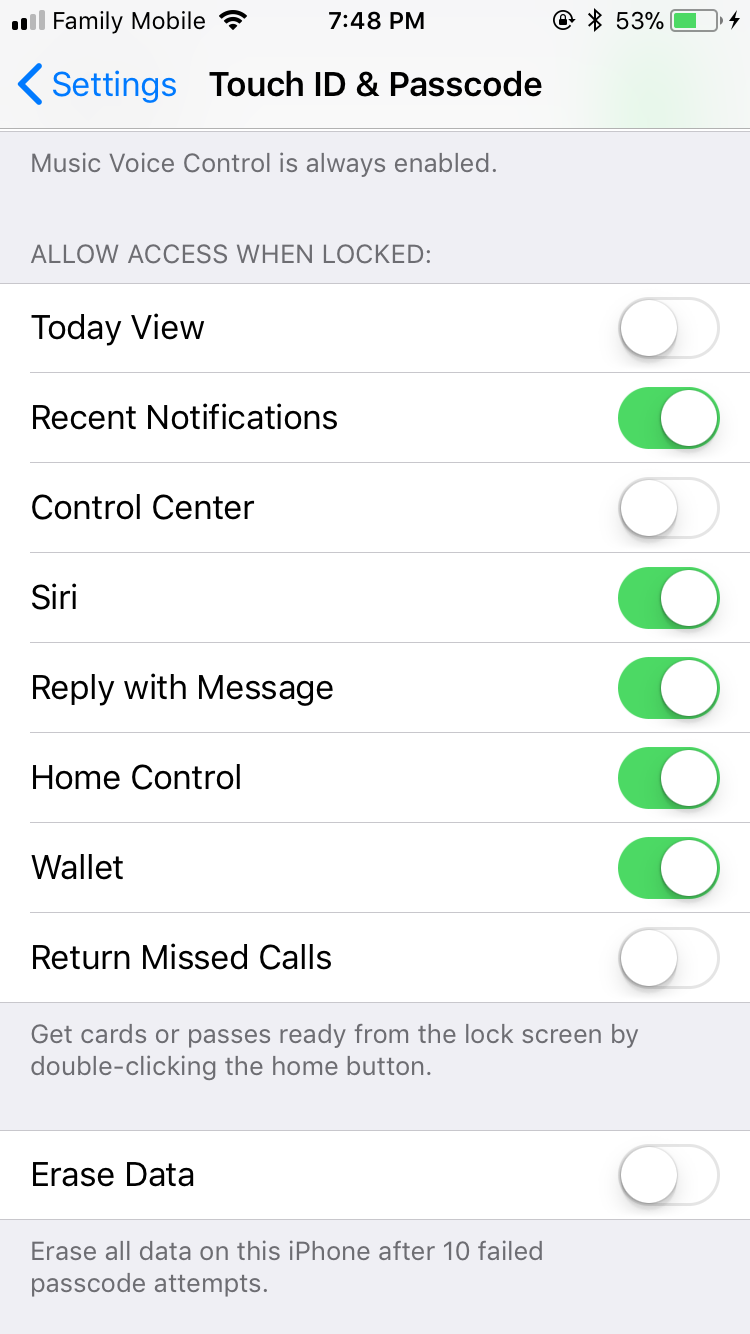Viewport: 750px width, 1334px height.
Task: Turn off Recent Notifications access
Action: pyautogui.click(x=668, y=418)
